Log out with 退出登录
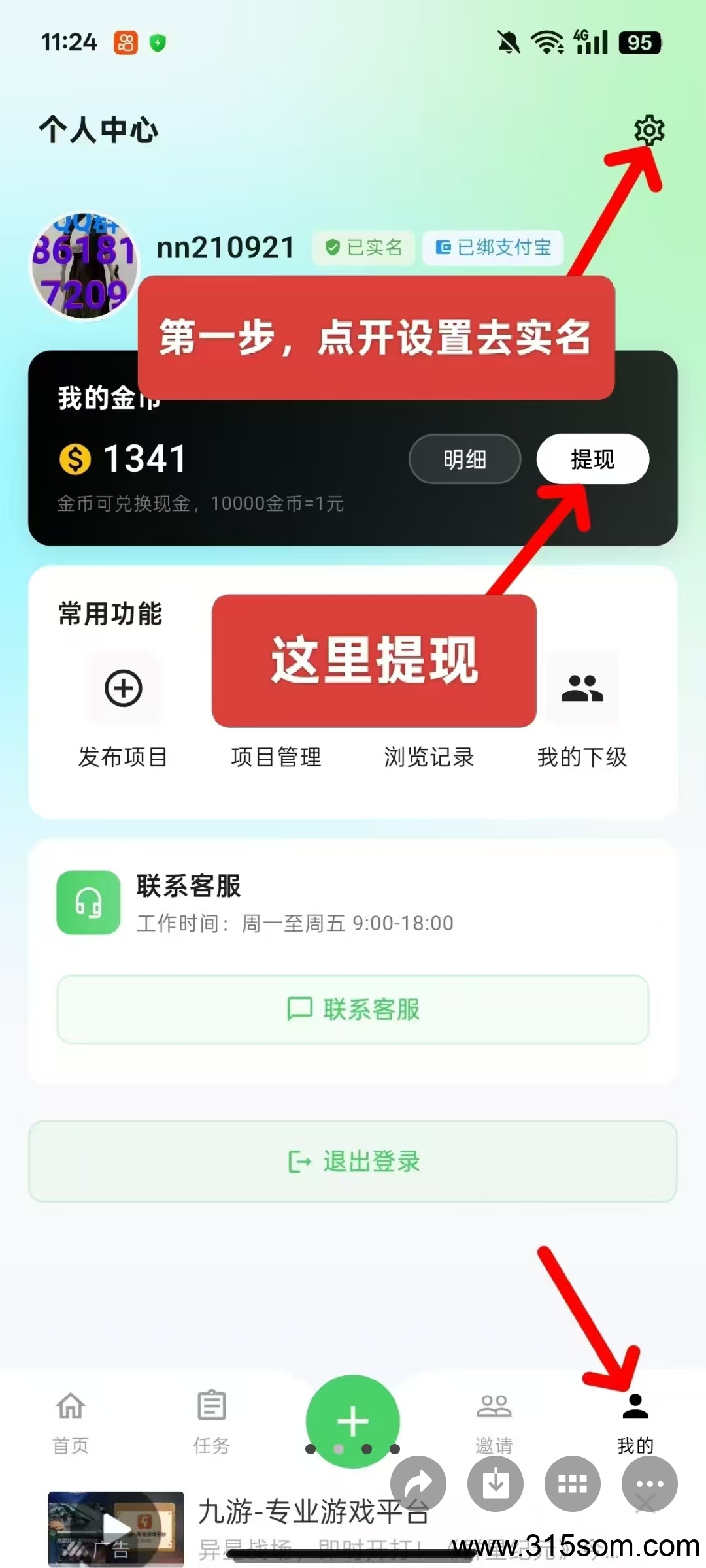The height and width of the screenshot is (1568, 706). [x=353, y=1162]
